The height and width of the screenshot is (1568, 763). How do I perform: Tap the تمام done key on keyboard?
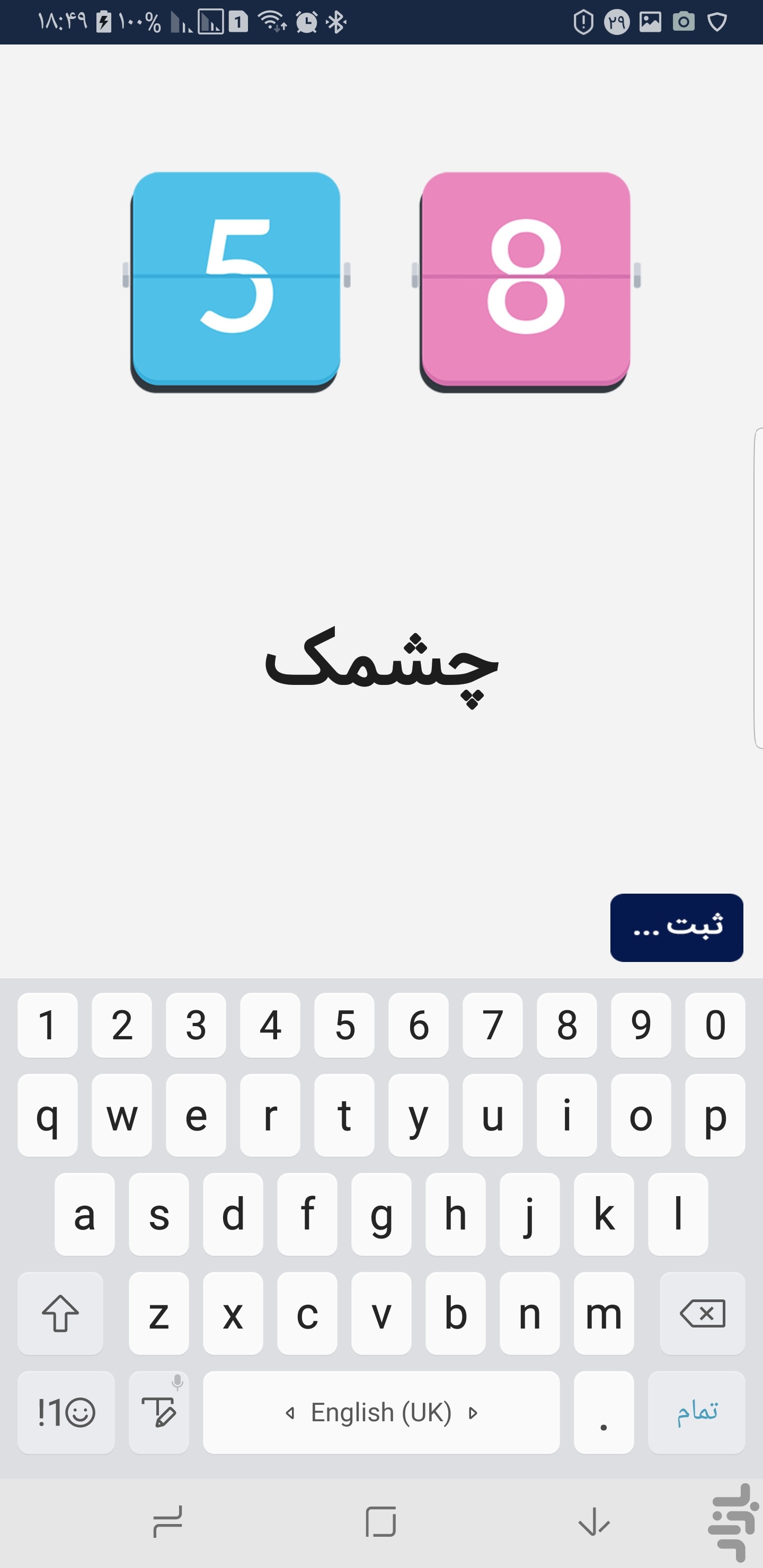[696, 1412]
